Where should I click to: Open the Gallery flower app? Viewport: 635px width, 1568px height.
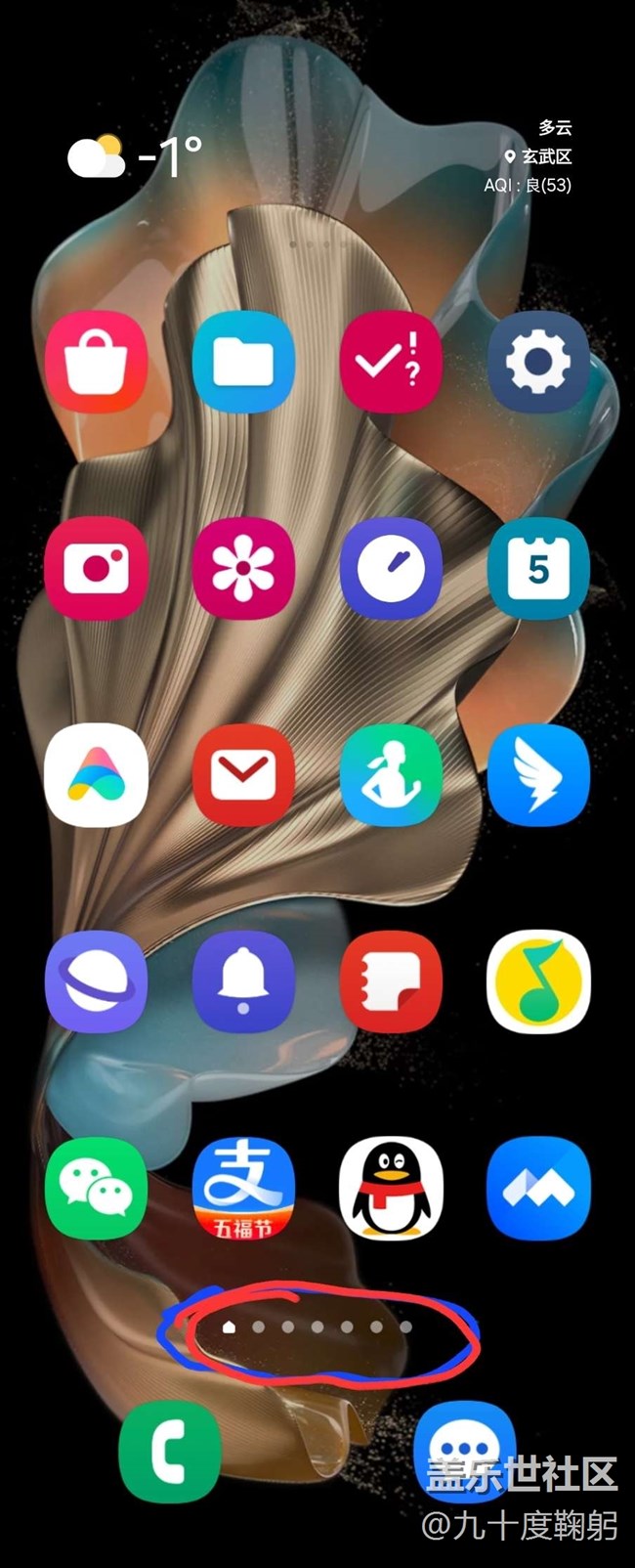[243, 569]
